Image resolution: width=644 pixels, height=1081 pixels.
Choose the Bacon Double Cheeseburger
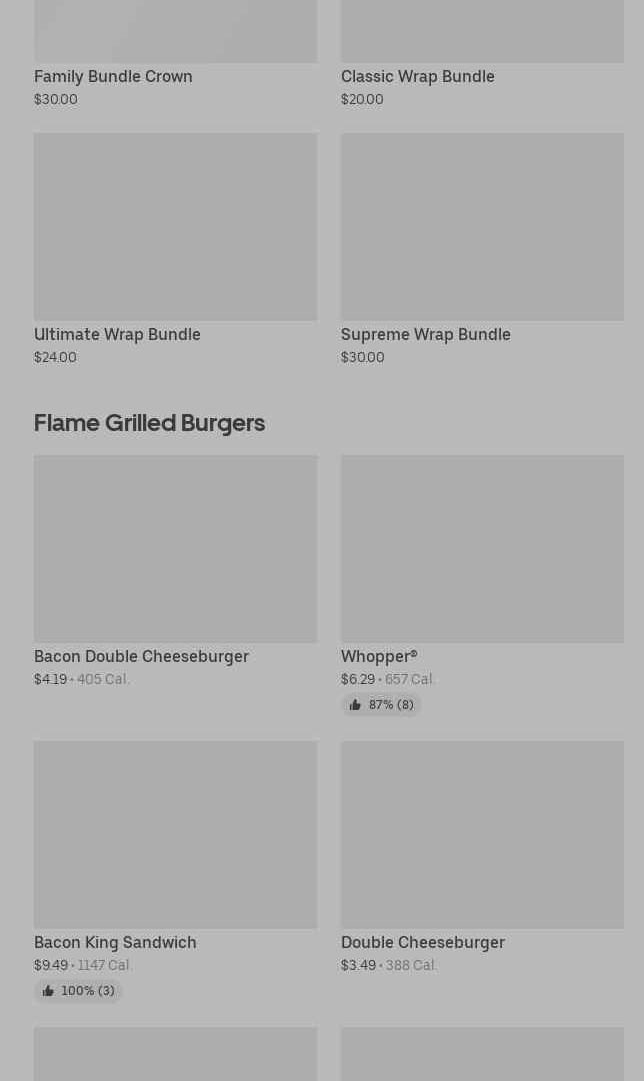pos(175,550)
